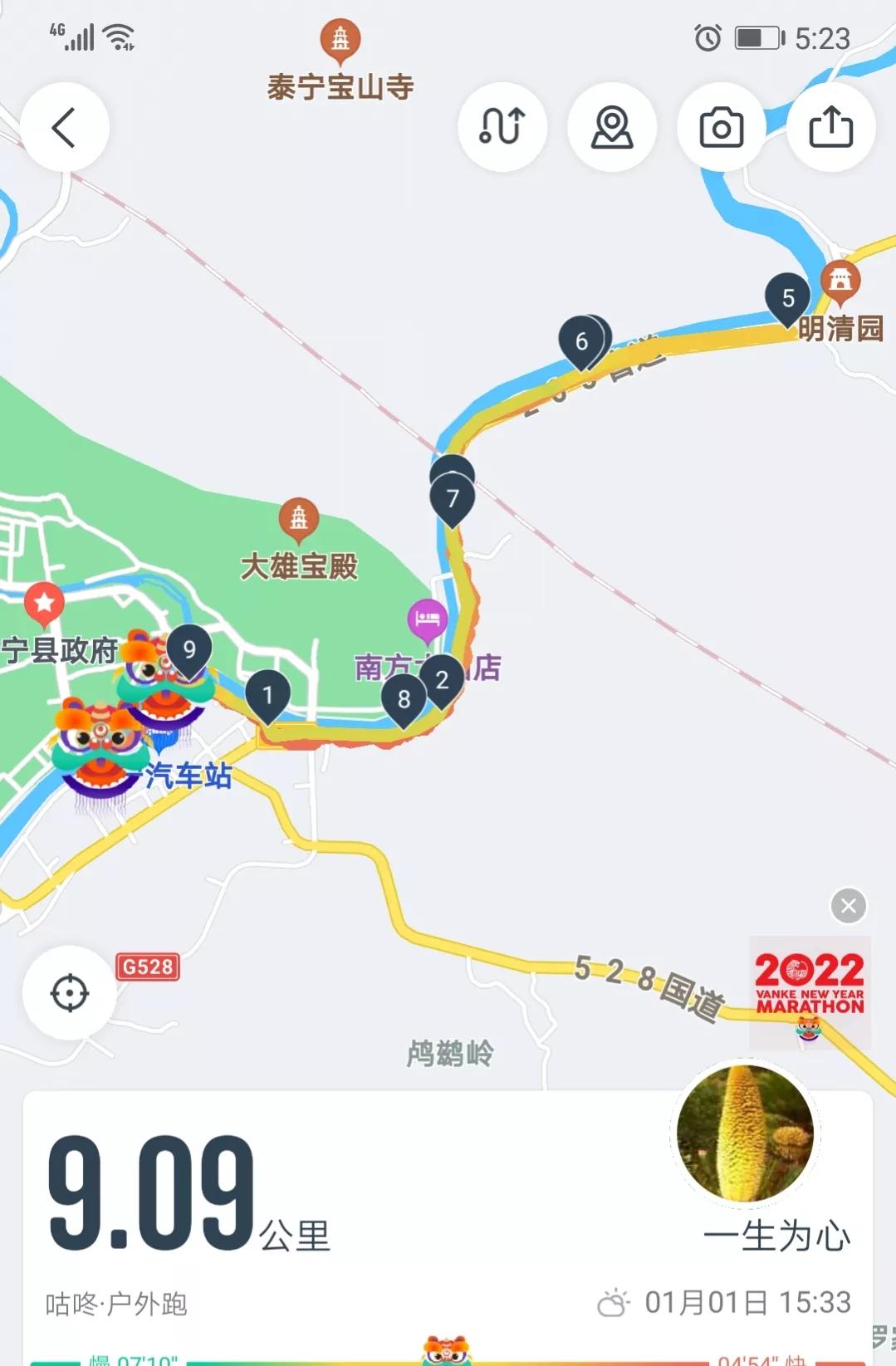Screen dimensions: 896x1366
Task: Select the 南方大酒店 hotel marker
Action: (428, 619)
